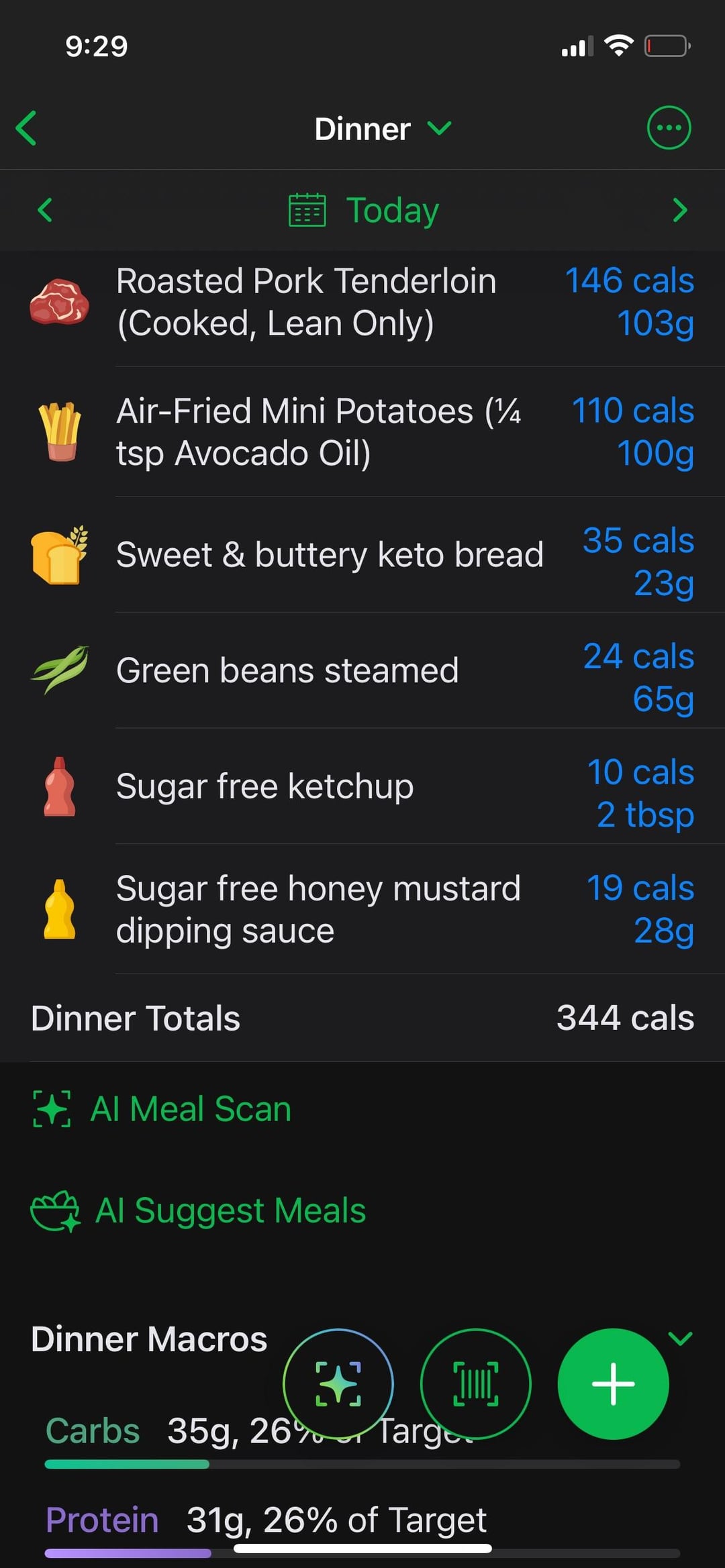Add a new food with plus button
This screenshot has height=1568, width=725.
(613, 1383)
